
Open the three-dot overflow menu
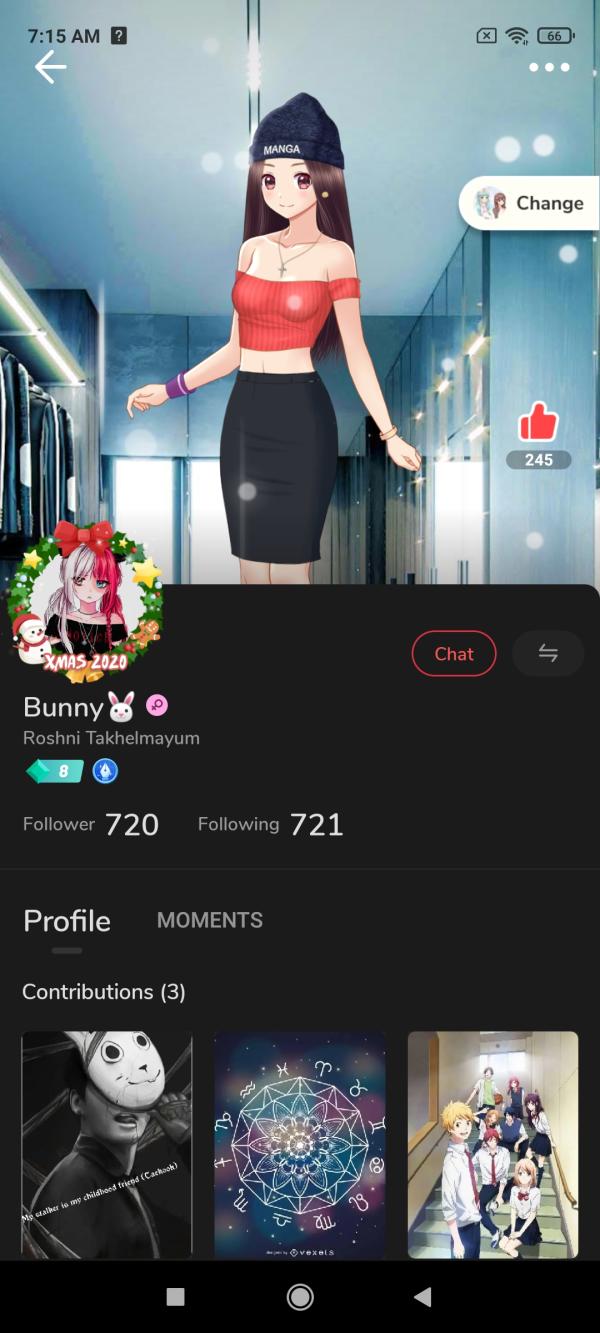(549, 67)
